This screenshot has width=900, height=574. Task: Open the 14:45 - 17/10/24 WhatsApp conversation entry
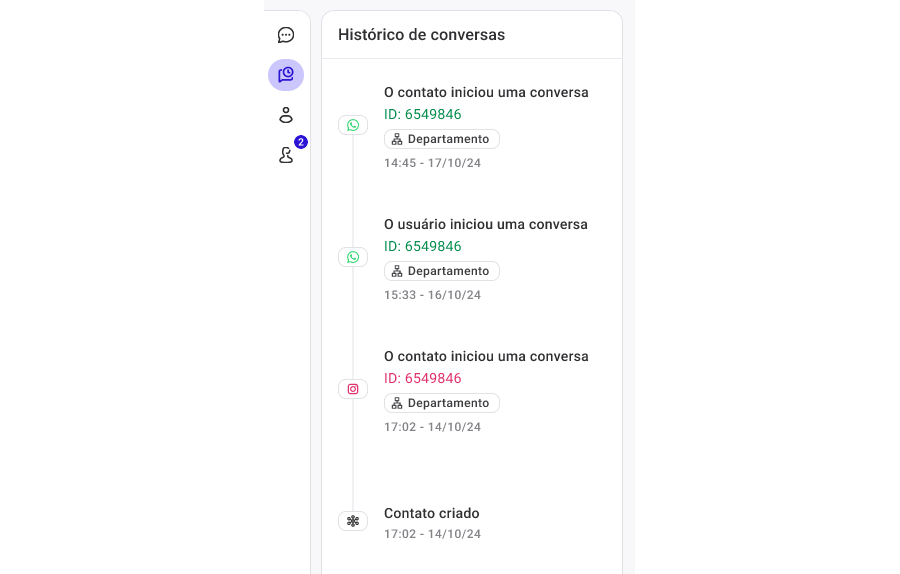click(x=486, y=93)
